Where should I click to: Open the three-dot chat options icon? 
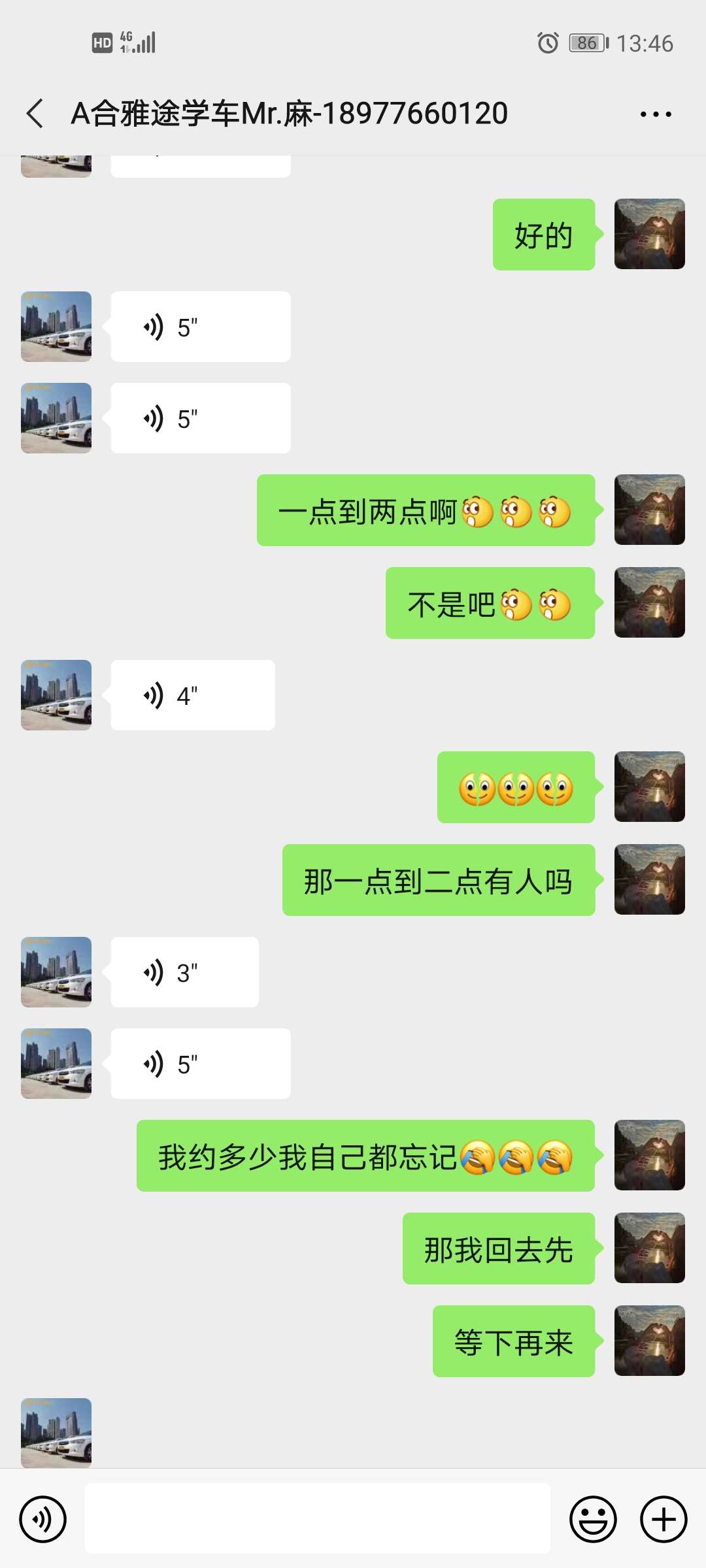(x=656, y=112)
